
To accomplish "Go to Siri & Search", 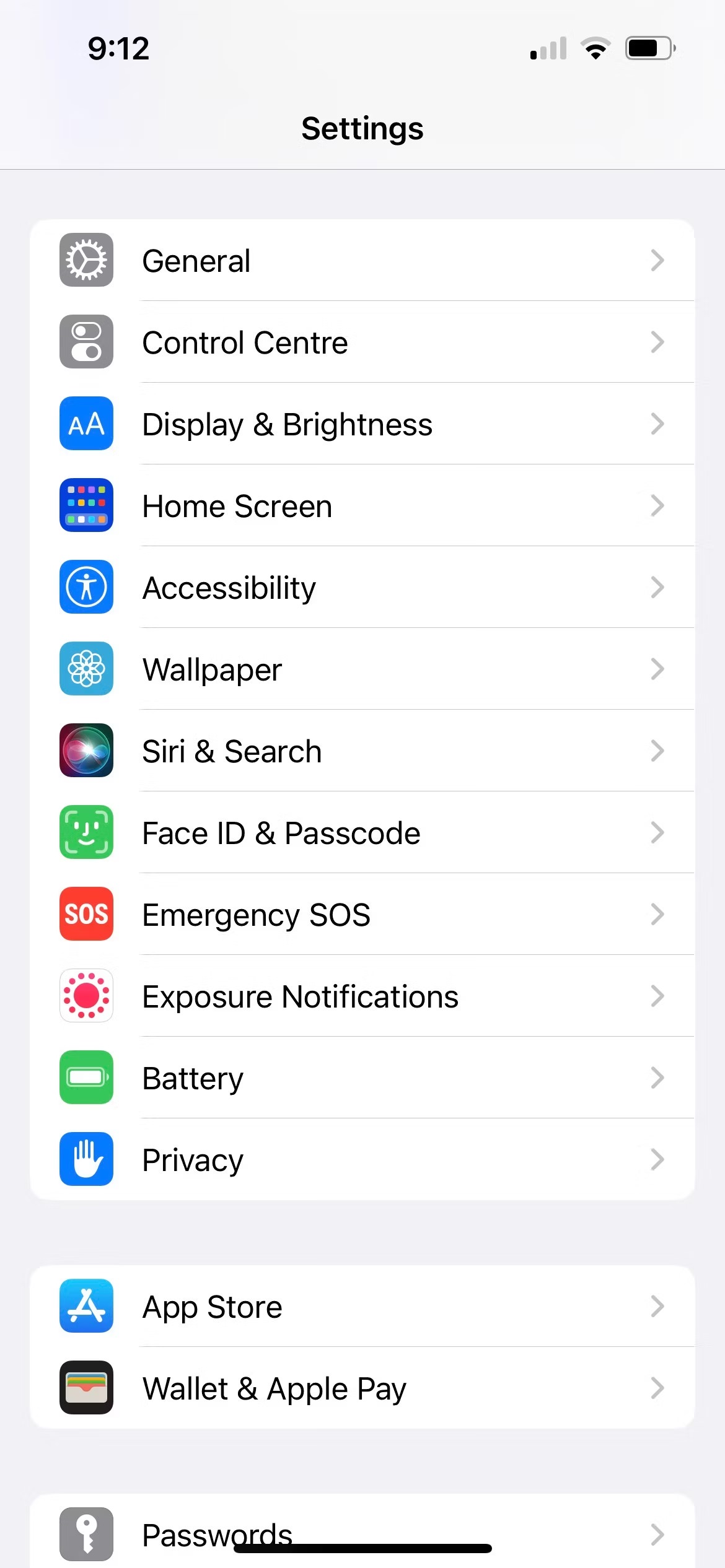I will [x=362, y=751].
